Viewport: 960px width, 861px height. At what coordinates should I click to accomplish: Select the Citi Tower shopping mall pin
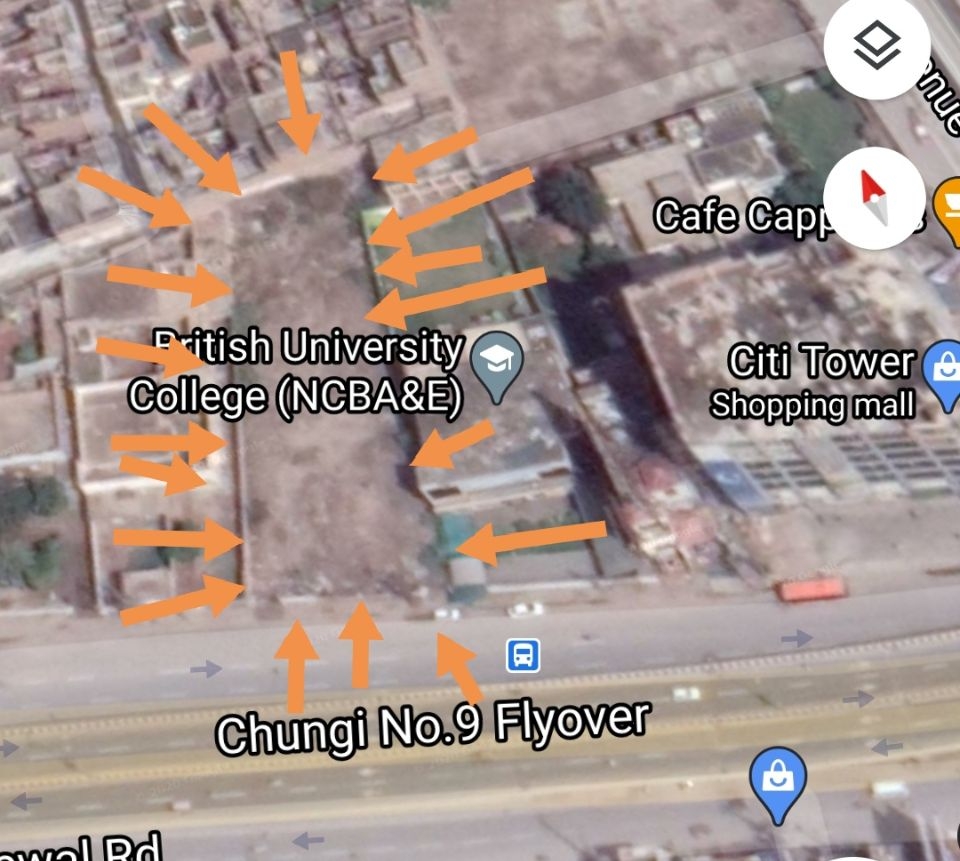[943, 372]
